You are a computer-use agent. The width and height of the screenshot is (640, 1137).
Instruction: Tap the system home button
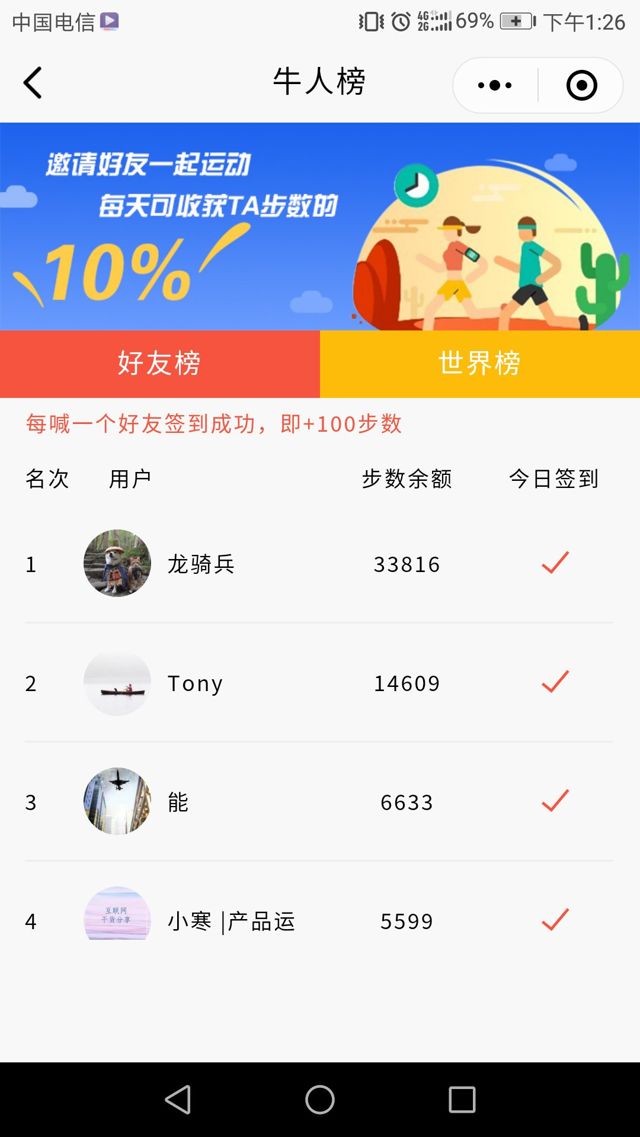(x=320, y=1100)
